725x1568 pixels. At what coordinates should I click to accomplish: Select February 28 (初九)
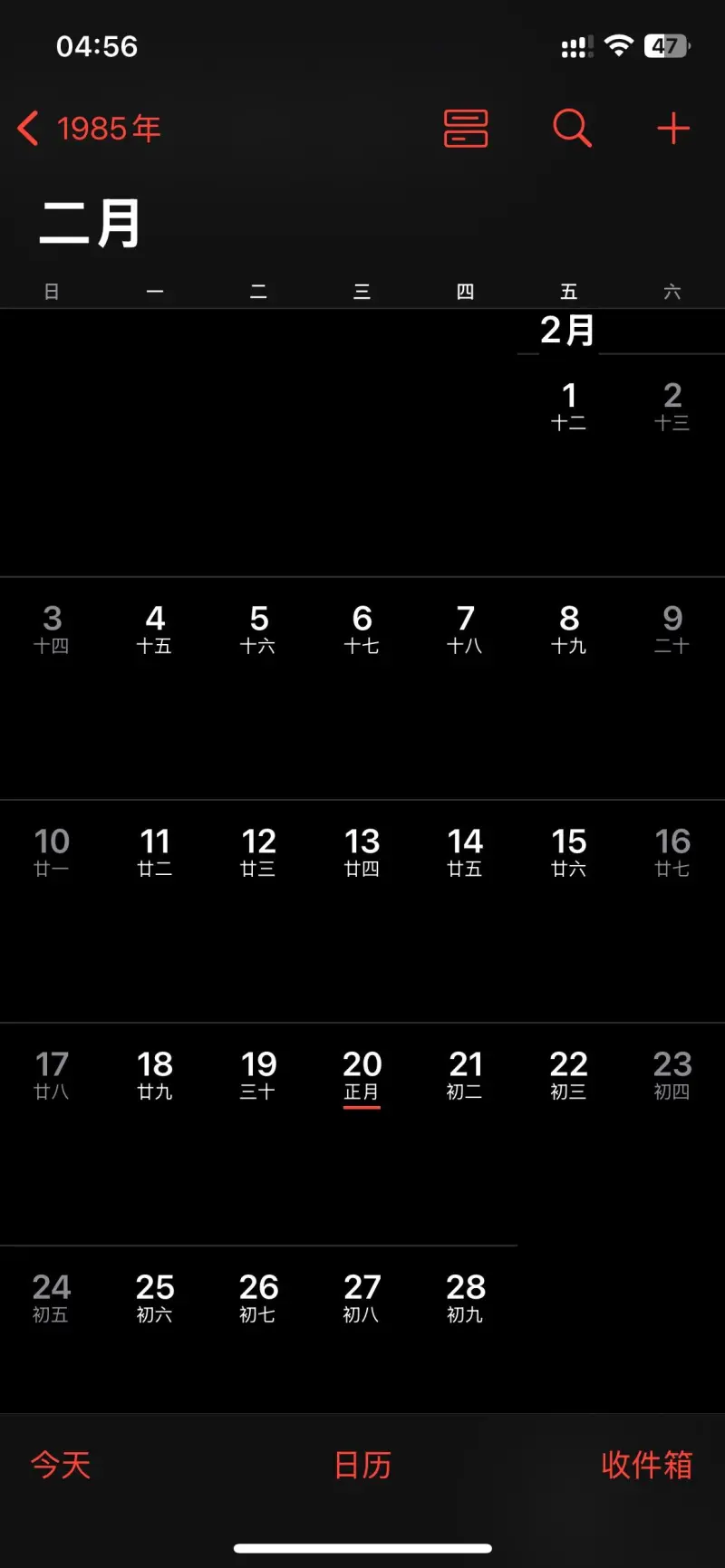point(465,1298)
